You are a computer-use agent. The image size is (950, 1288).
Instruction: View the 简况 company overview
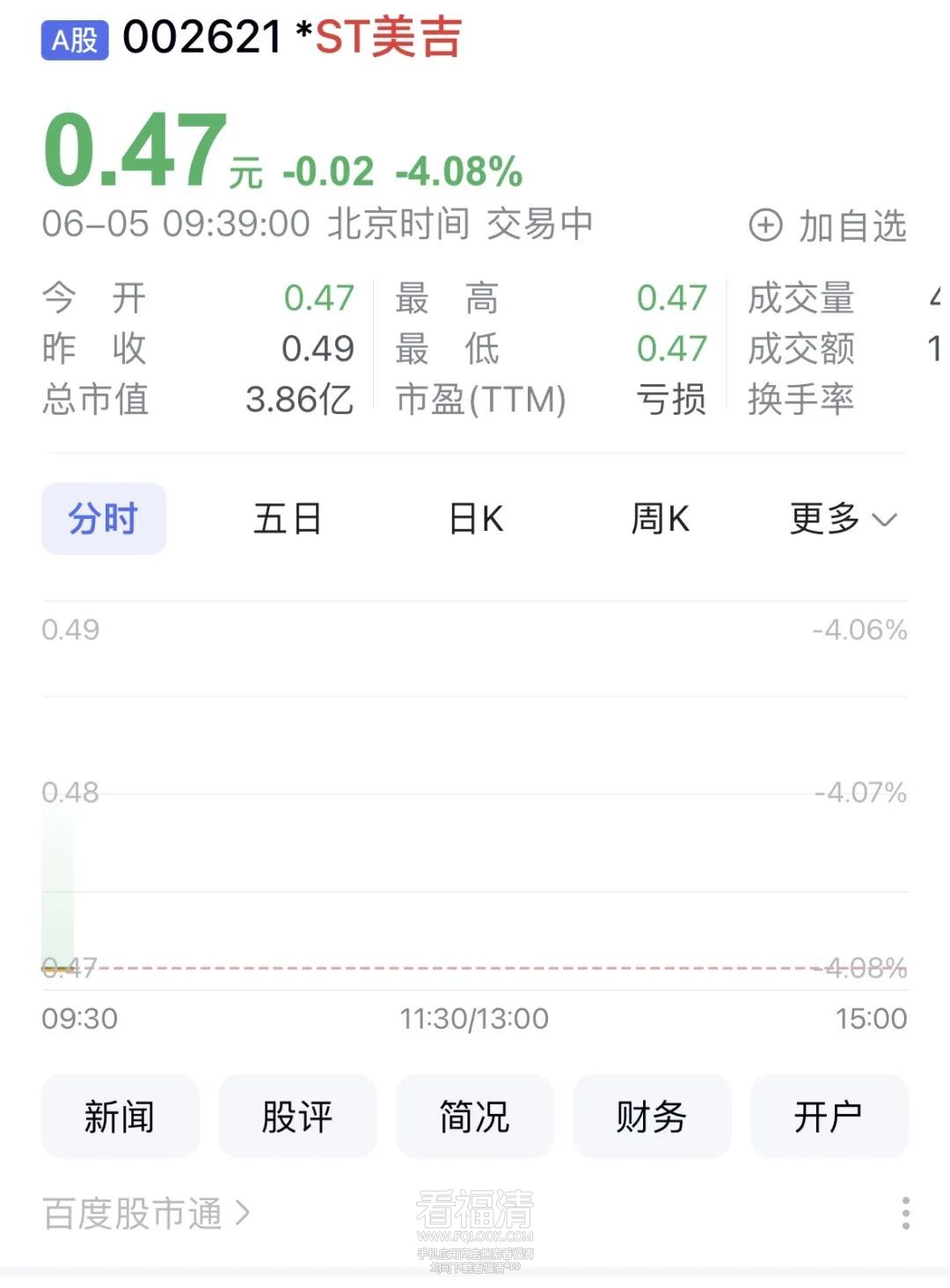point(475,1117)
